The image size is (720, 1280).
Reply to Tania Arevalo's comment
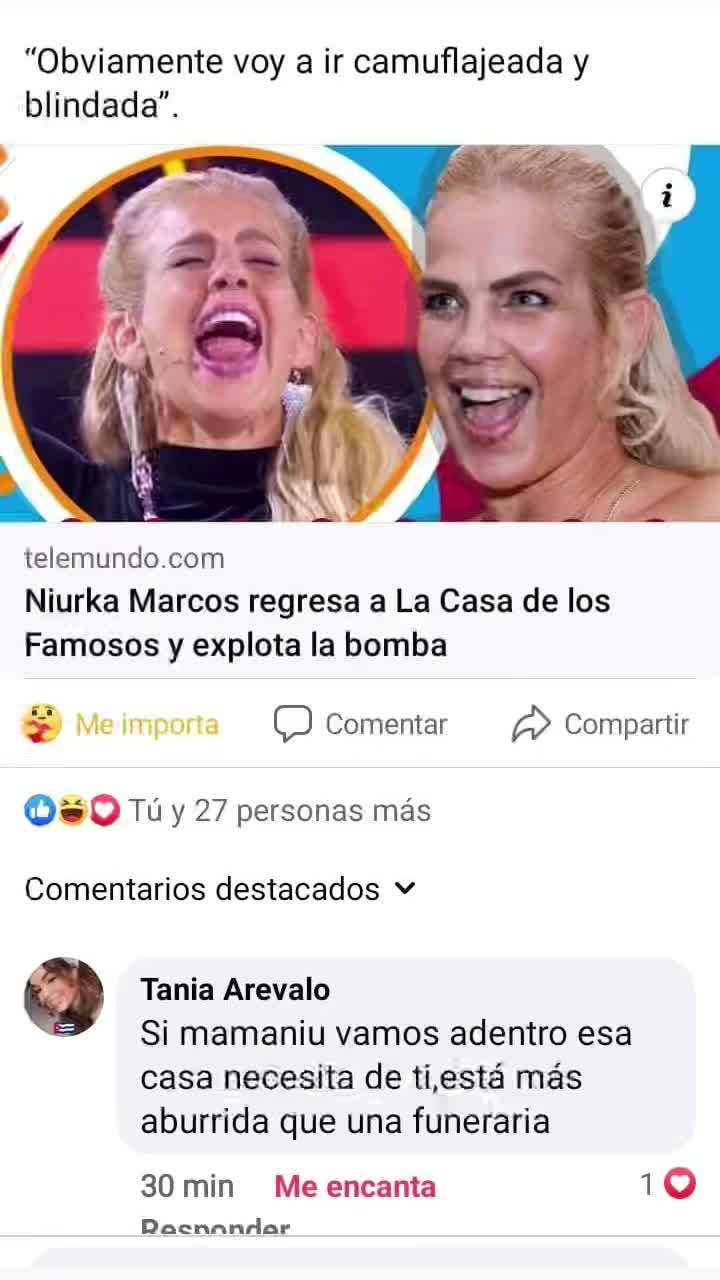pyautogui.click(x=215, y=1228)
